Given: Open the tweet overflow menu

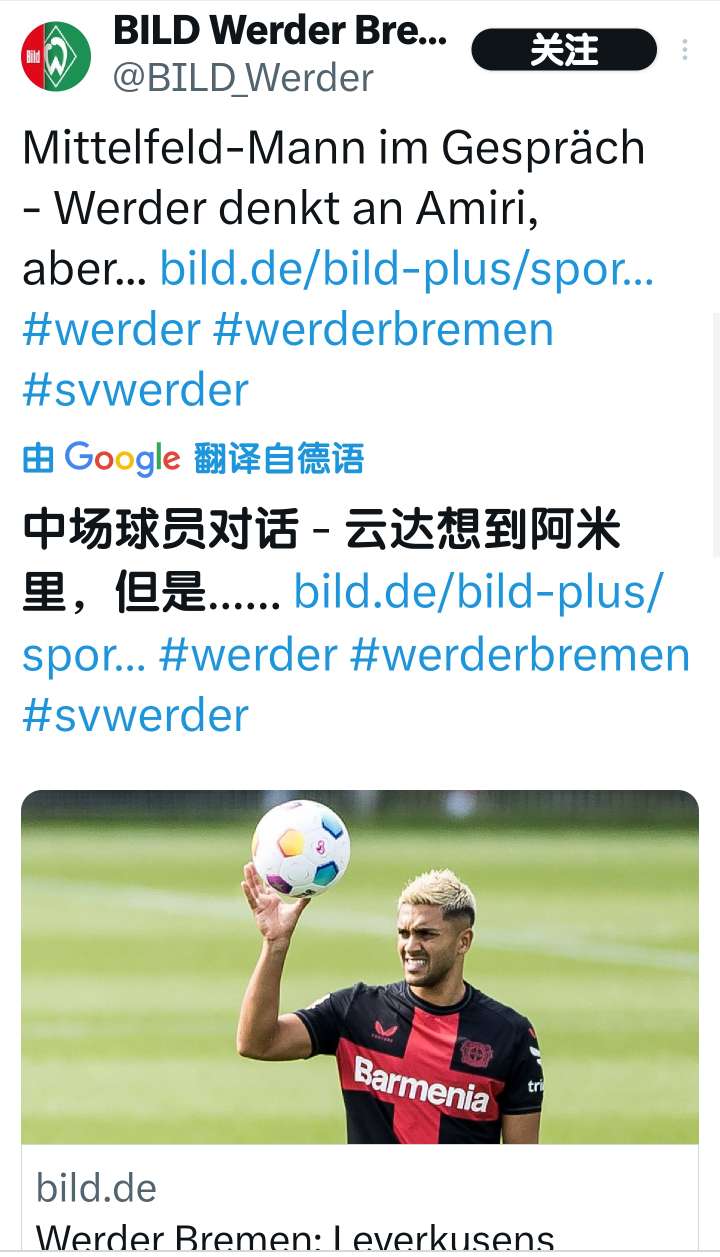Looking at the screenshot, I should coord(685,50).
